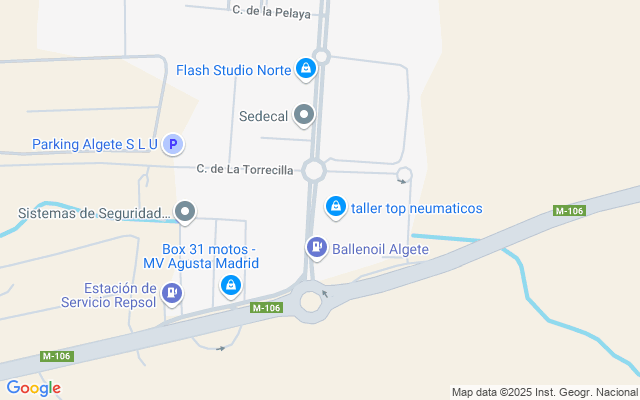Open the Ballenoil Algete fuel station marker
The width and height of the screenshot is (640, 400).
pos(316,247)
